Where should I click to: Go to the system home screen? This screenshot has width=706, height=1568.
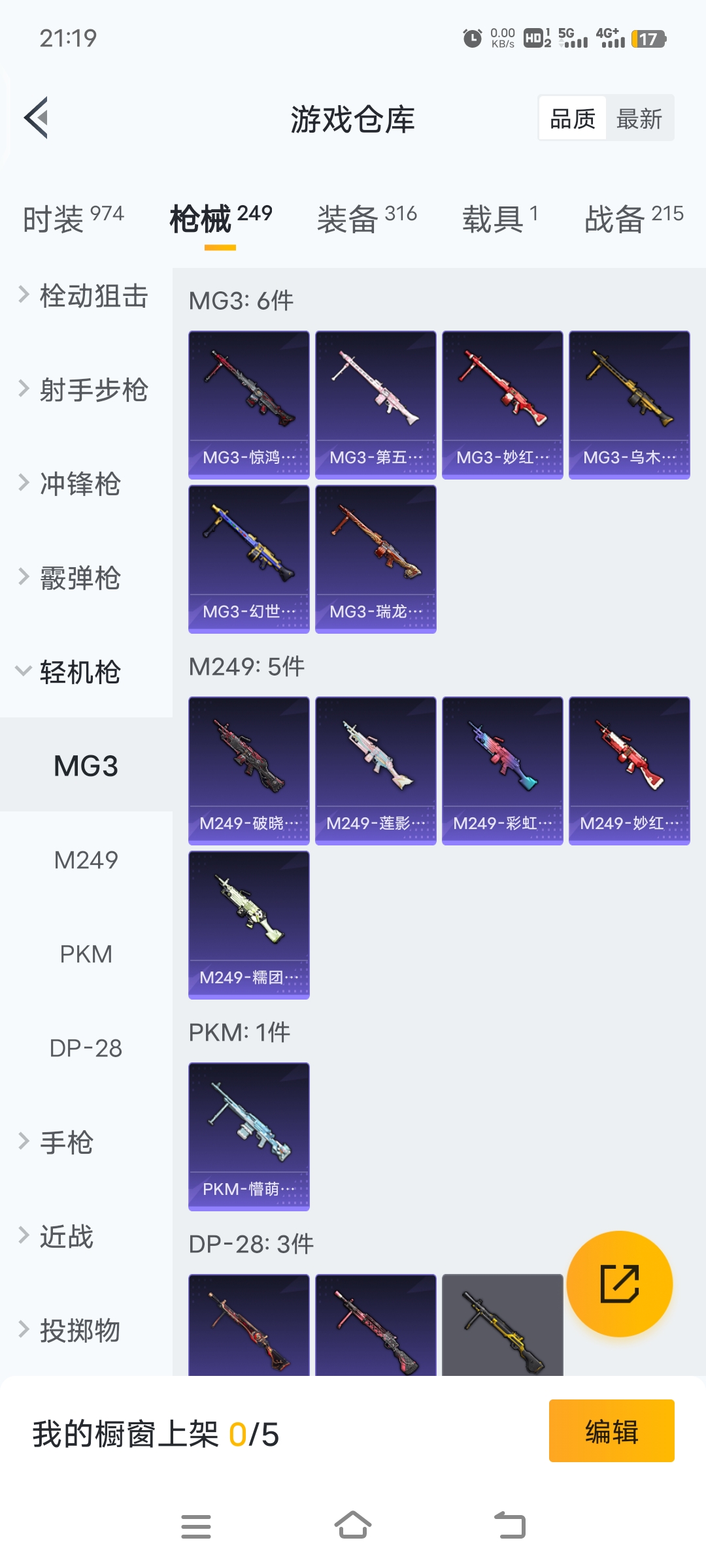tap(353, 1526)
